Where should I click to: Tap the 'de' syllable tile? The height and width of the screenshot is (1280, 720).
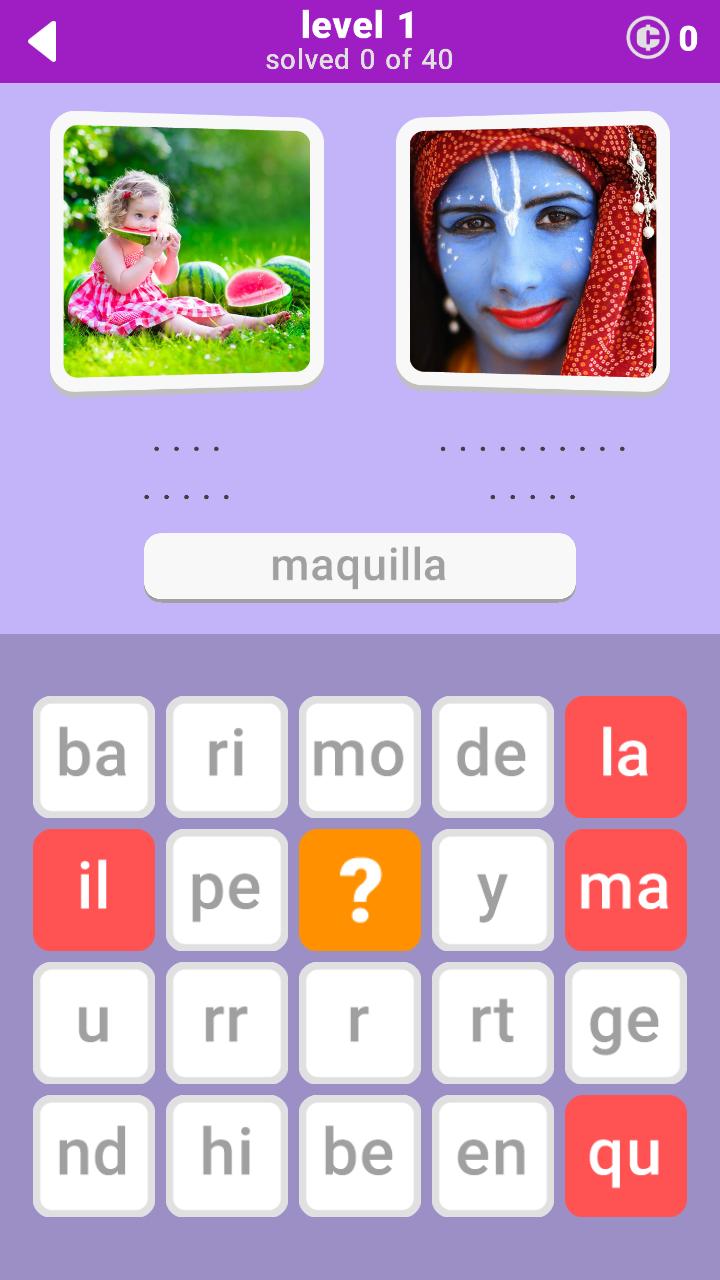493,756
